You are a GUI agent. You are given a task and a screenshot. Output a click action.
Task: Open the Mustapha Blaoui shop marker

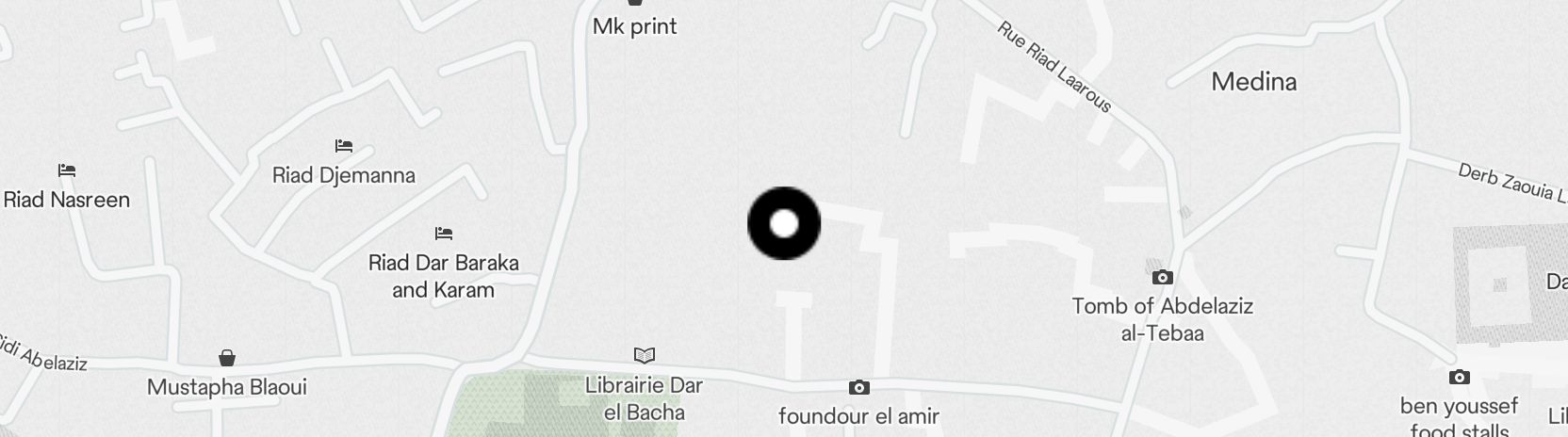(227, 359)
